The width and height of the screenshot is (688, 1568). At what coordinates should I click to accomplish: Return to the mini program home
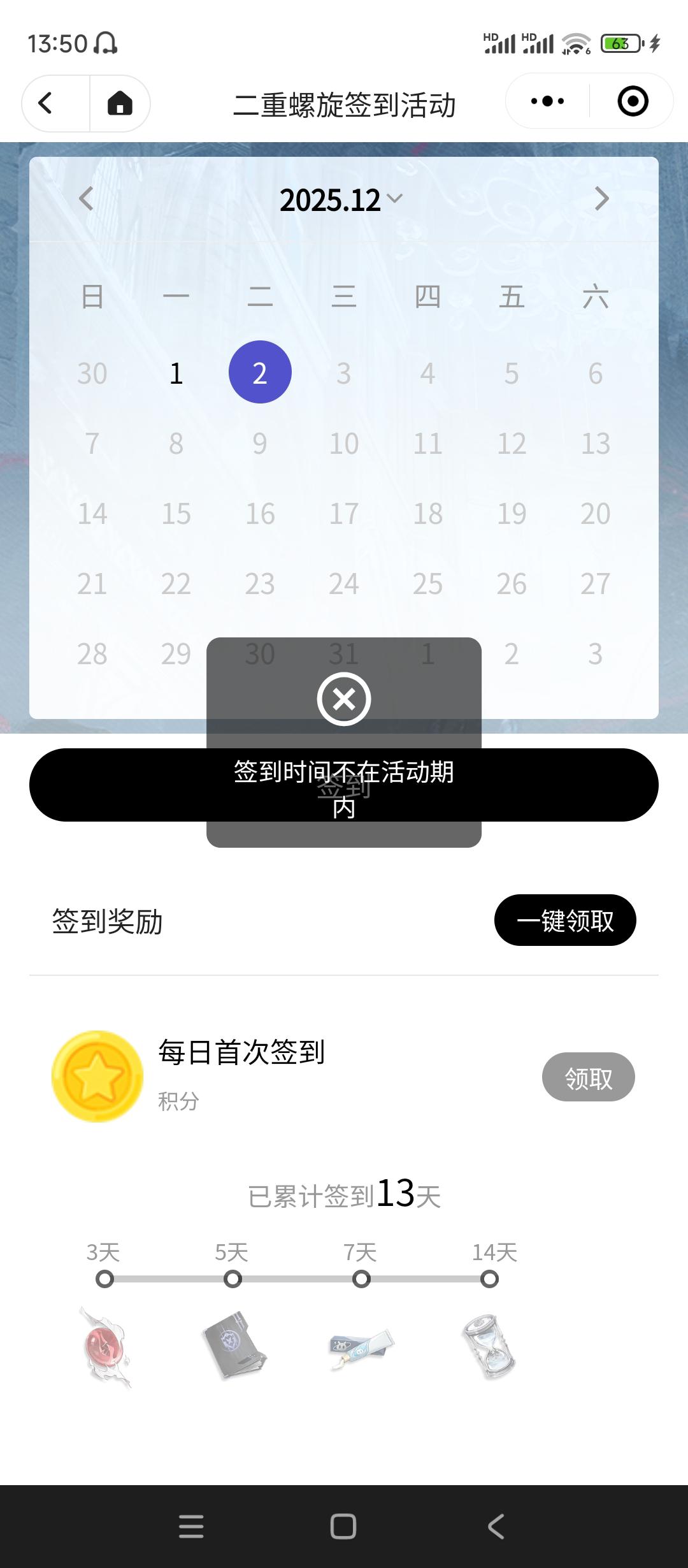[x=120, y=103]
